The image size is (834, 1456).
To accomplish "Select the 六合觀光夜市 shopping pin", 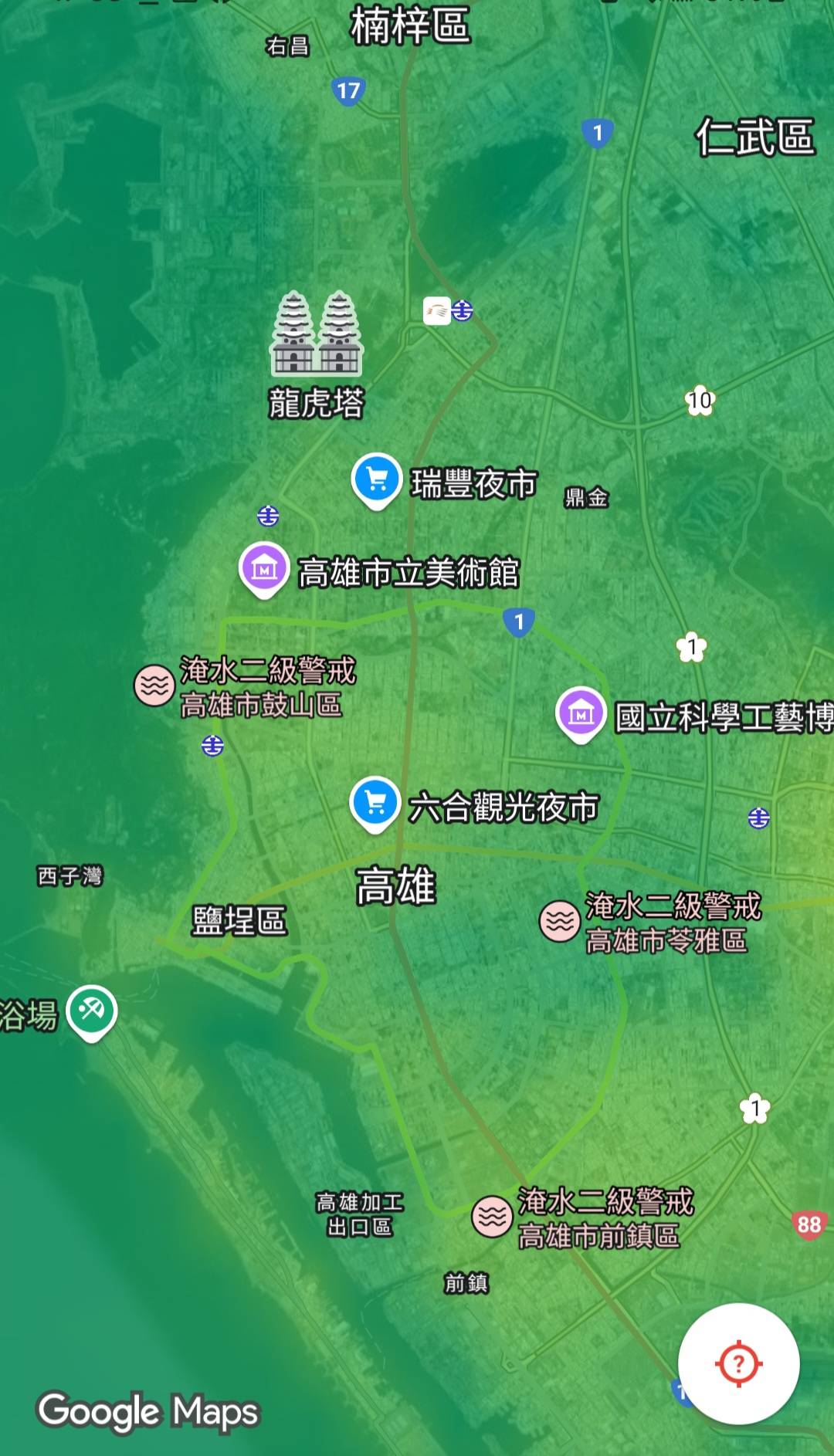I will (375, 804).
